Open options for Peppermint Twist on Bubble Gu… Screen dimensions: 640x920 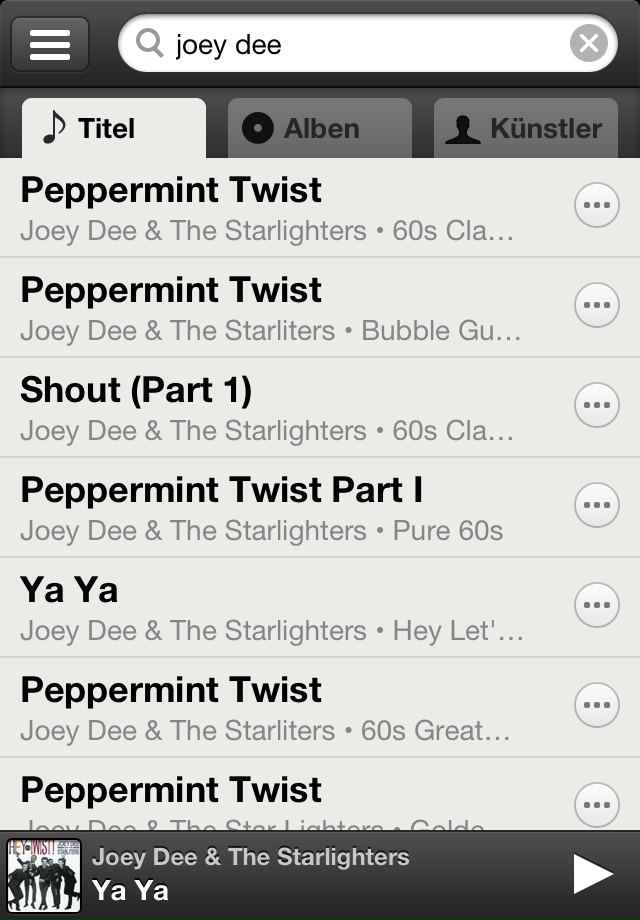click(x=596, y=305)
